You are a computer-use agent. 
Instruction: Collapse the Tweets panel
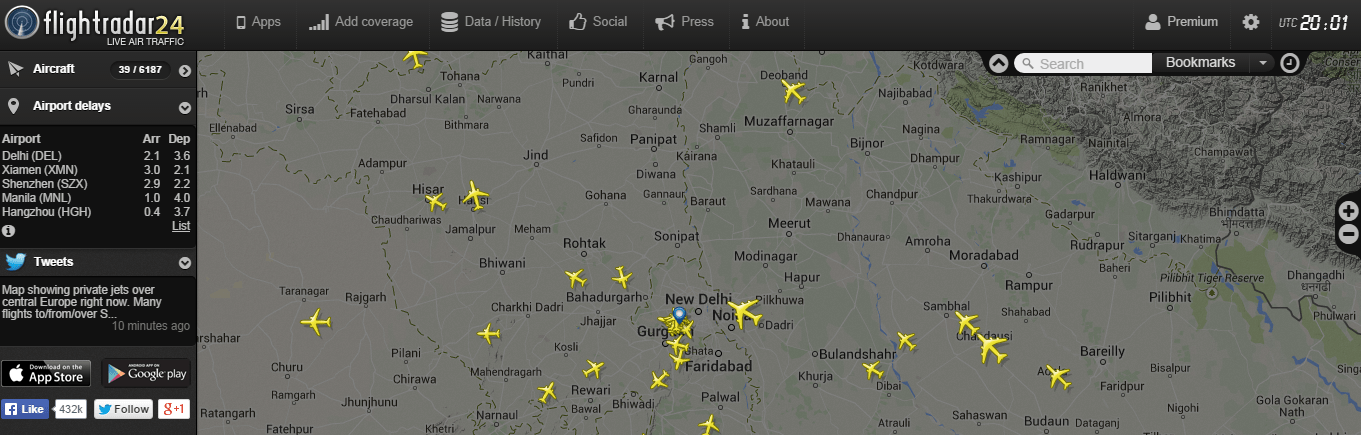185,263
